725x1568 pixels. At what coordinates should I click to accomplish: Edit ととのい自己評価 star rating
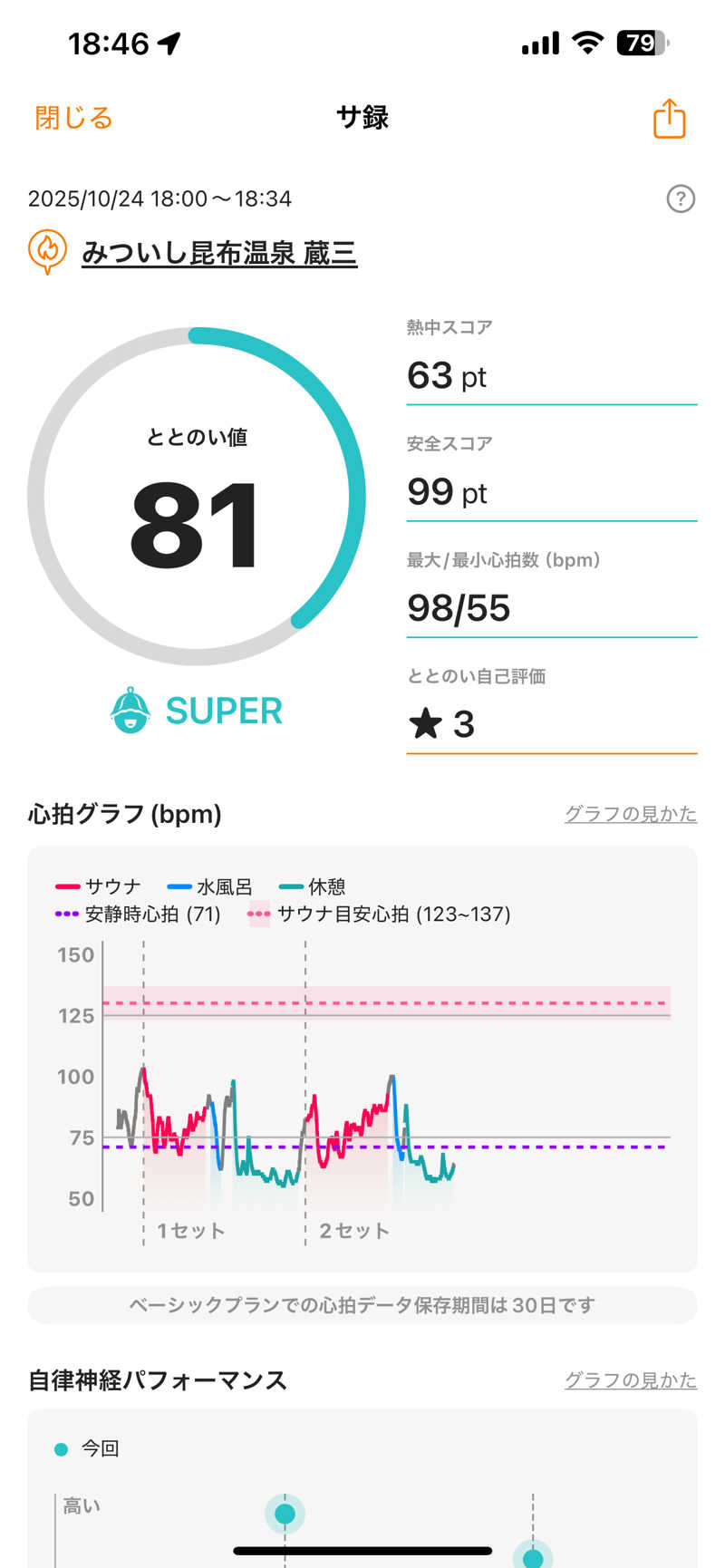(x=550, y=723)
